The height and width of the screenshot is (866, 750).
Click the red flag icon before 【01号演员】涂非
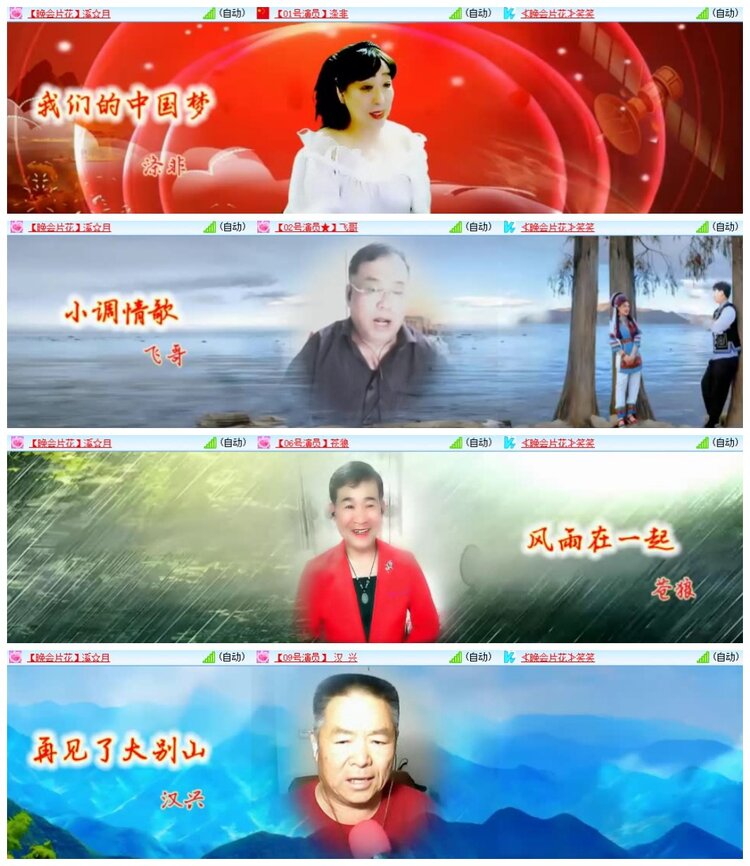pyautogui.click(x=262, y=13)
